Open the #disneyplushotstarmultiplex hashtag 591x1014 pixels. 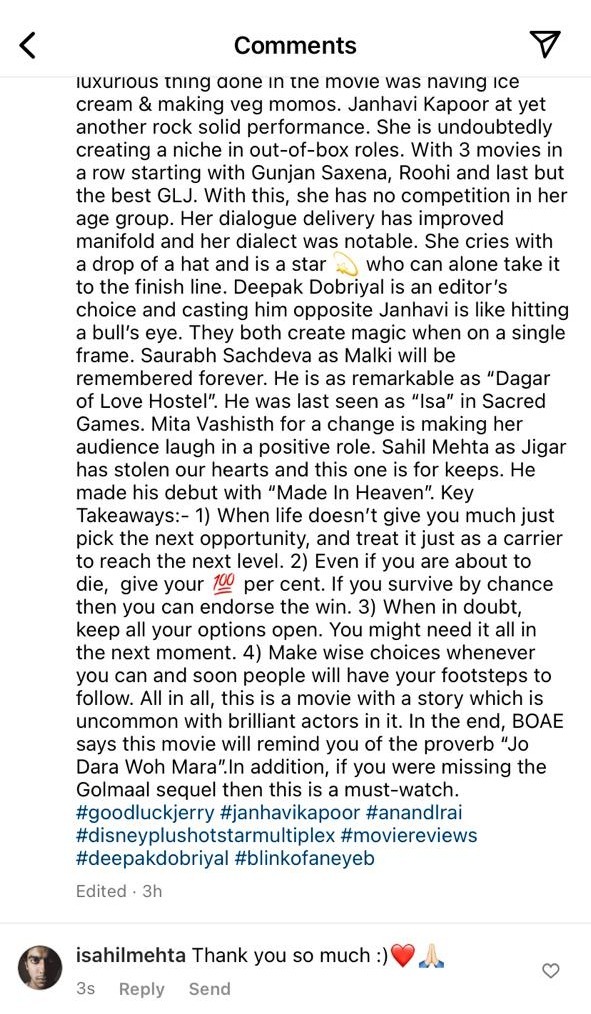[206, 835]
